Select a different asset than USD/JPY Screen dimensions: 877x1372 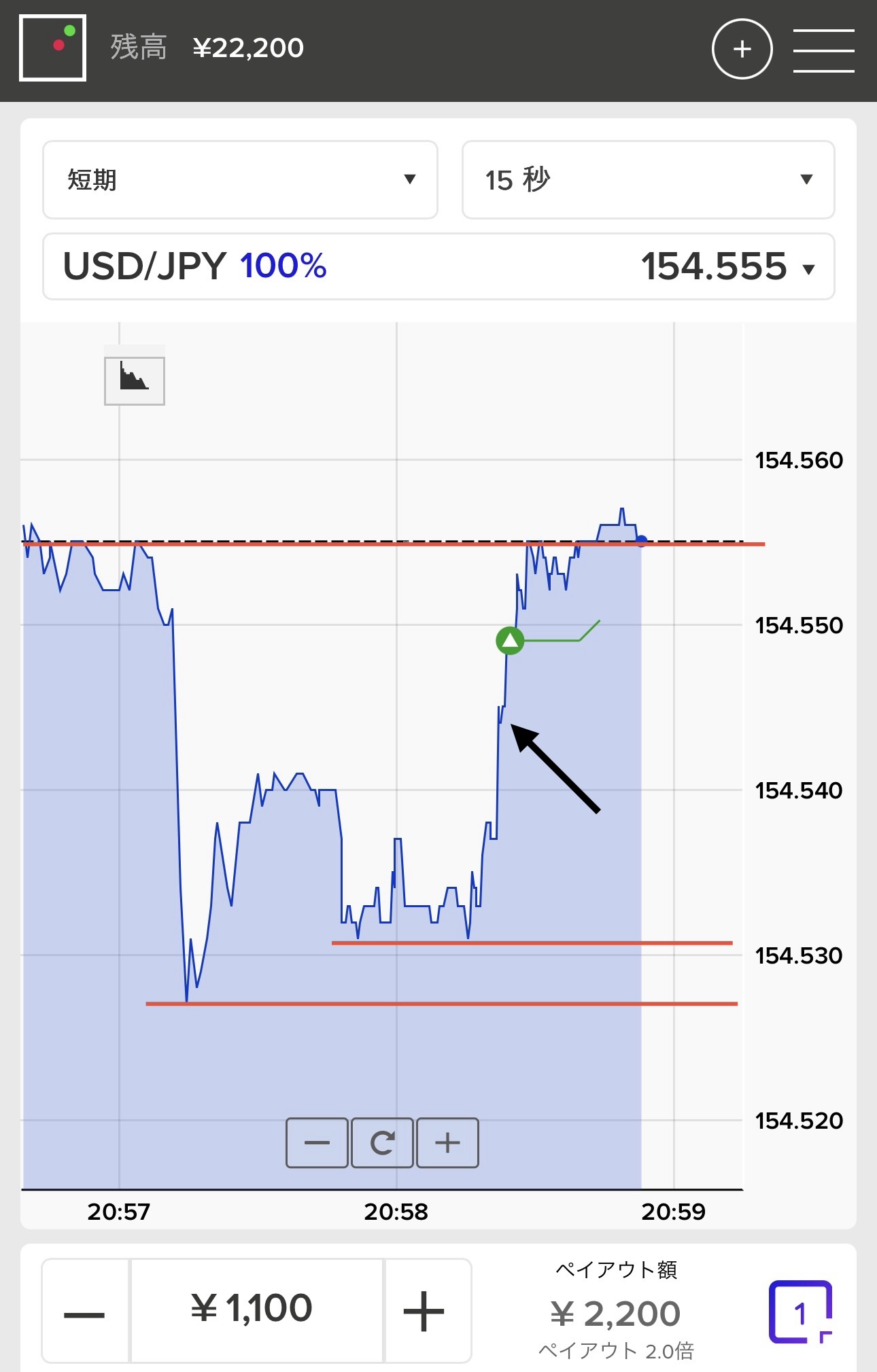tap(439, 266)
